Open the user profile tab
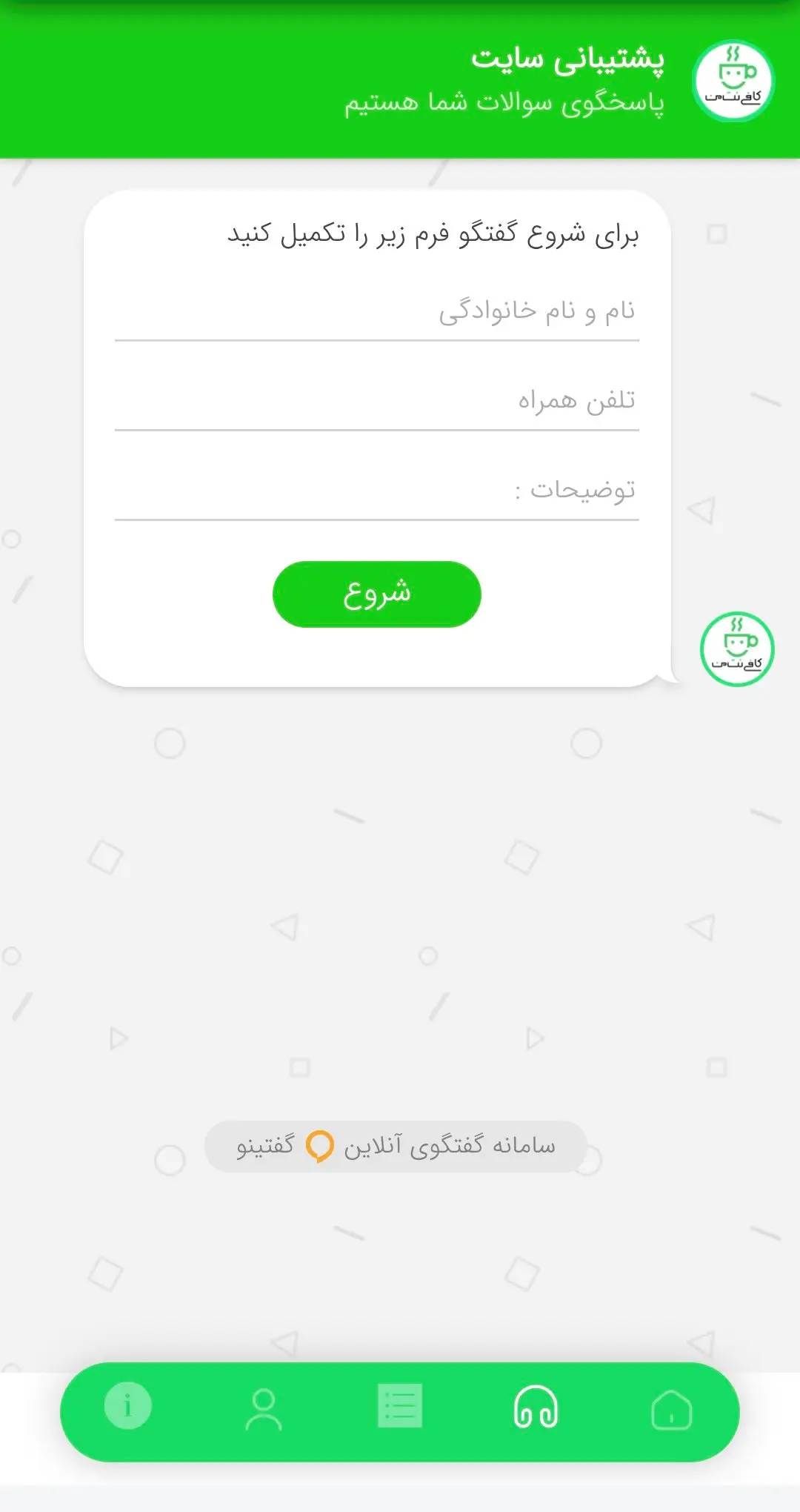The width and height of the screenshot is (800, 1512). click(264, 1409)
